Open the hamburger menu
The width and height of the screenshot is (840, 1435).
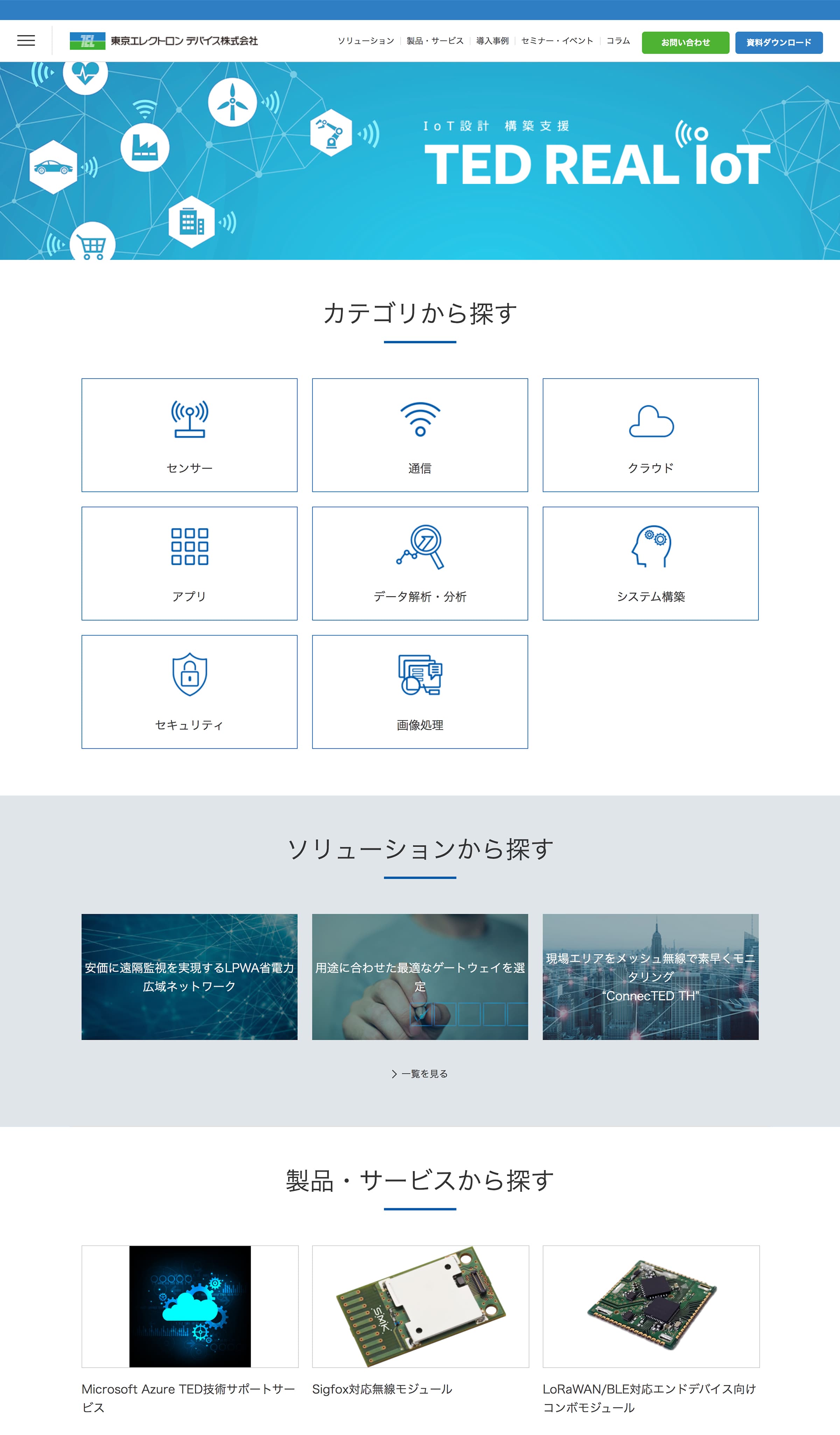coord(26,41)
